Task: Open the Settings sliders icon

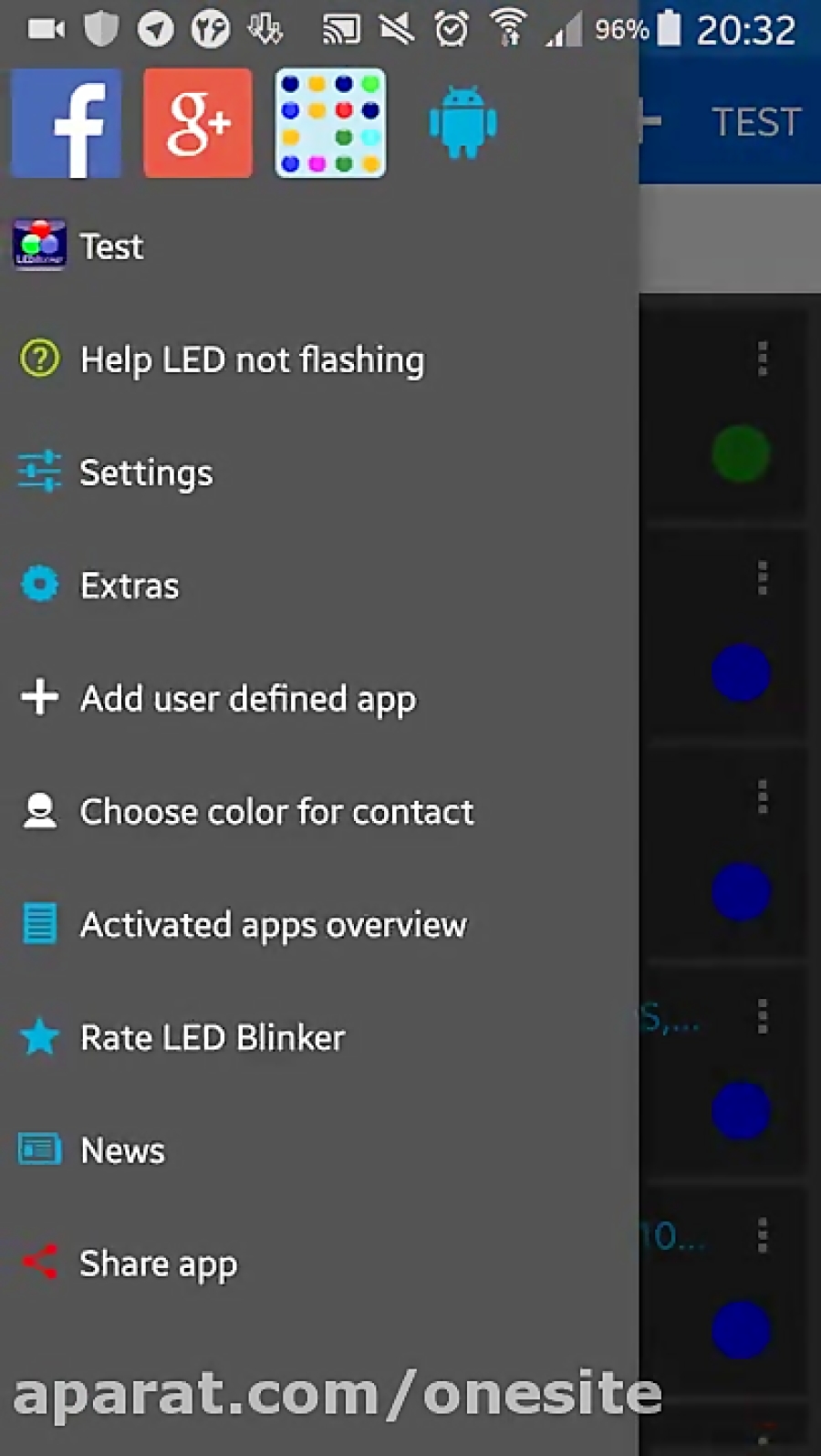Action: coord(38,472)
